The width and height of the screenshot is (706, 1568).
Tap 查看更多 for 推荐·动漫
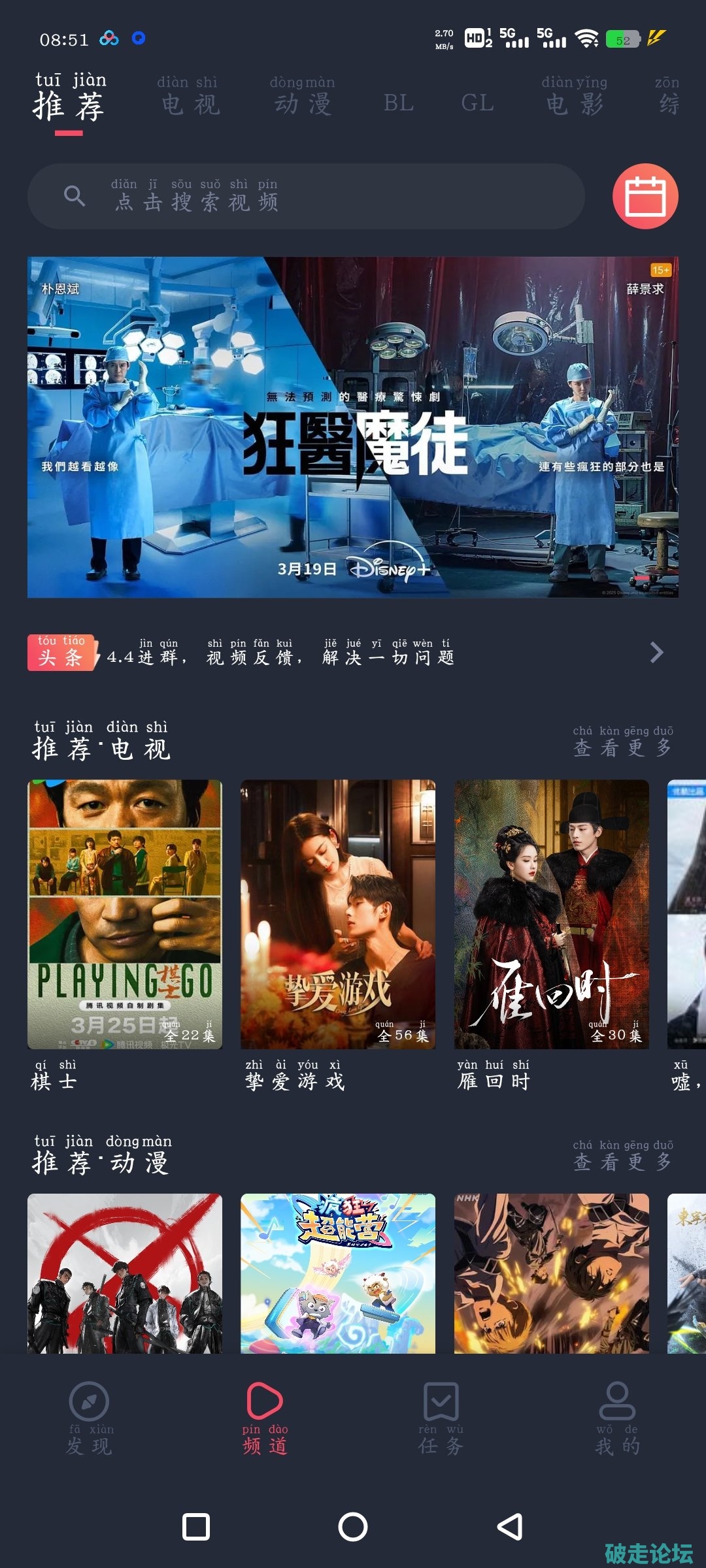[622, 1156]
